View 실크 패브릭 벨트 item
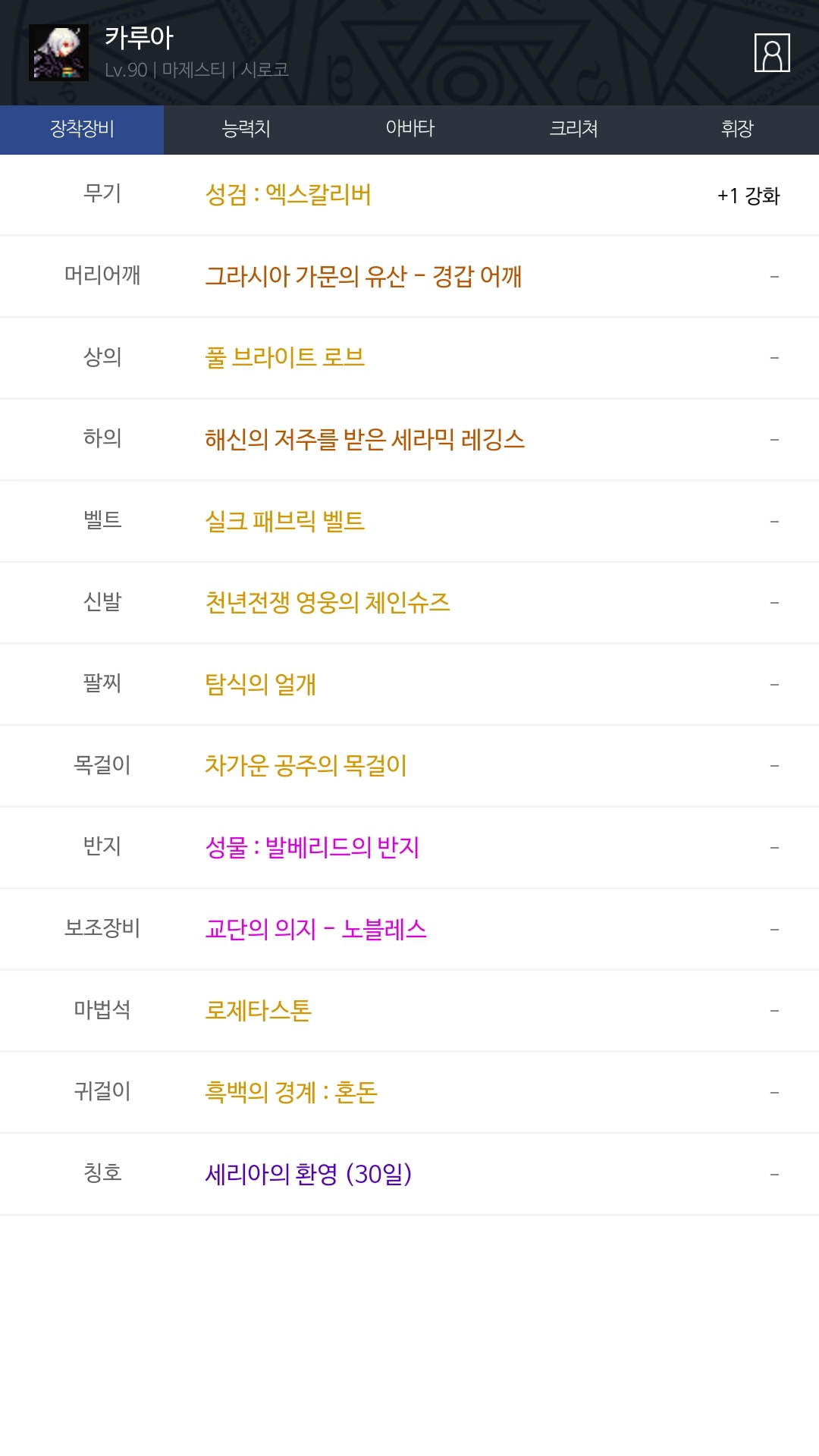Image resolution: width=819 pixels, height=1456 pixels. pyautogui.click(x=284, y=521)
